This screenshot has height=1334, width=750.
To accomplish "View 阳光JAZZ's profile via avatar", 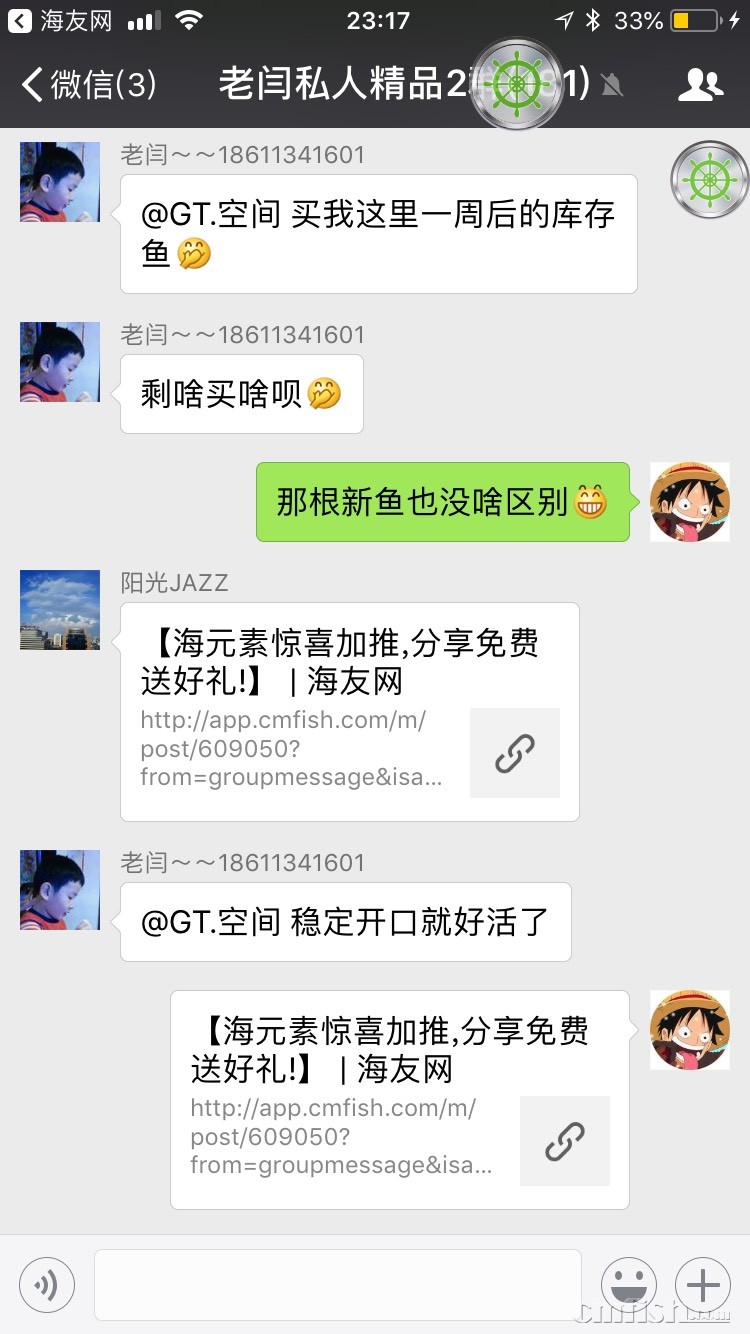I will 60,610.
